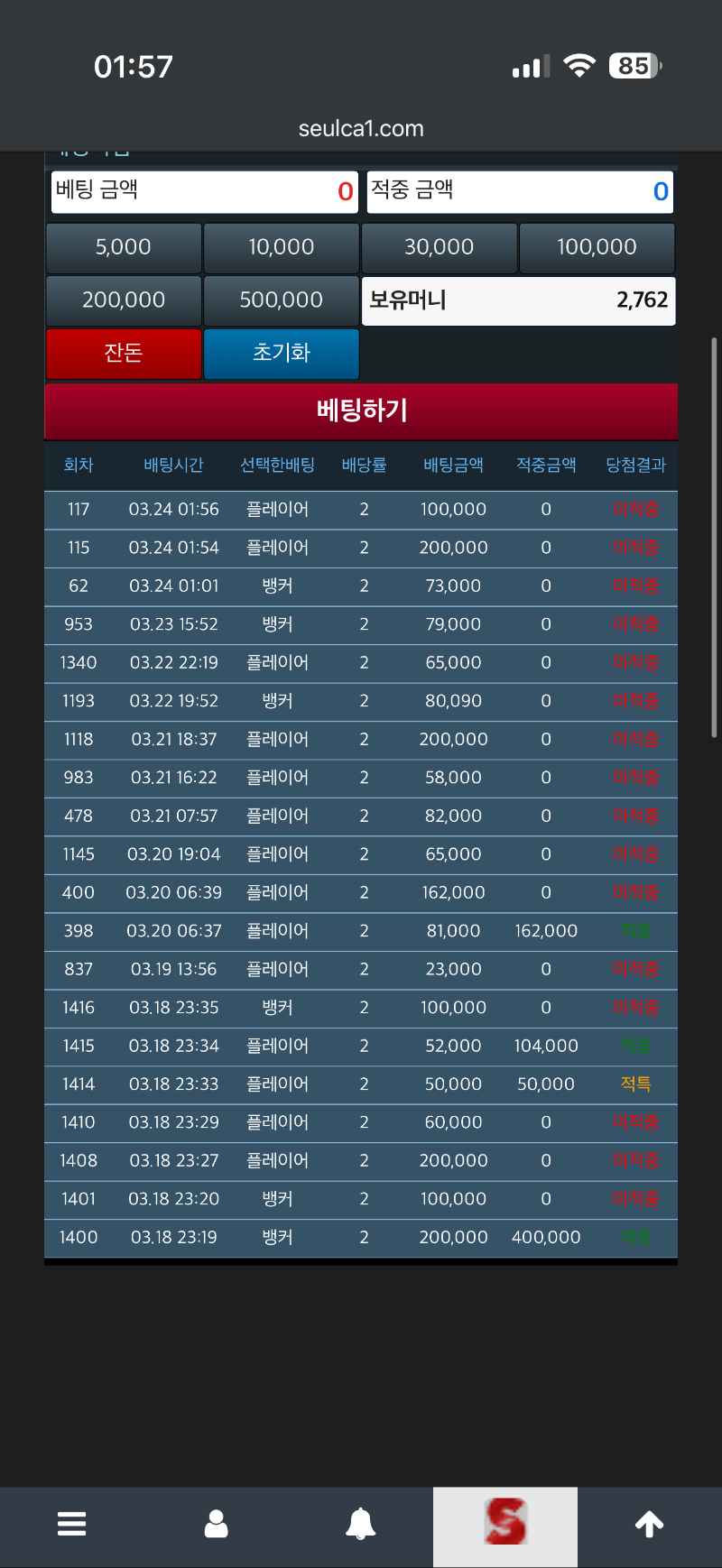Tap the 베팅 금액 field
722x1568 pixels.
[205, 192]
